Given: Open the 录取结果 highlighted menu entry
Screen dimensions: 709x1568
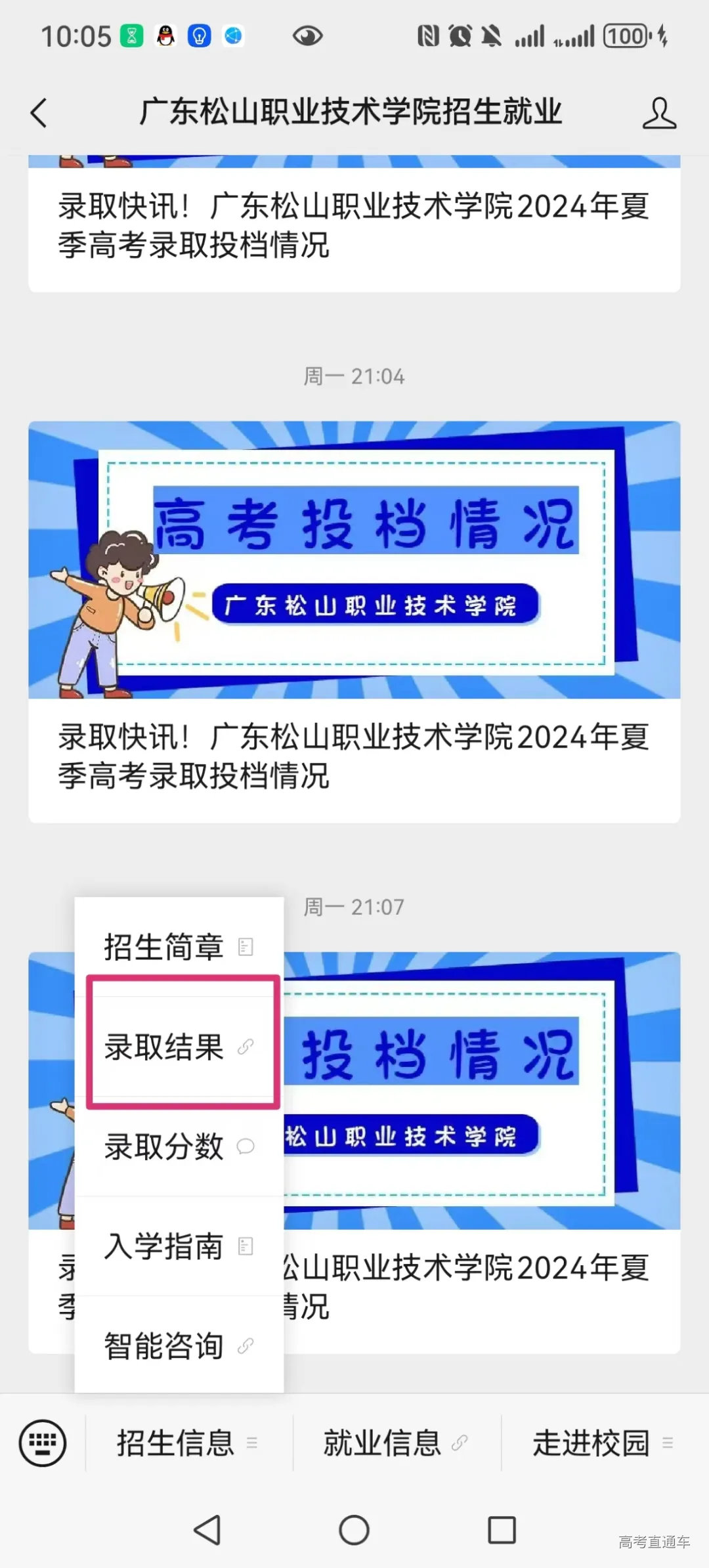Looking at the screenshot, I should pyautogui.click(x=164, y=1047).
